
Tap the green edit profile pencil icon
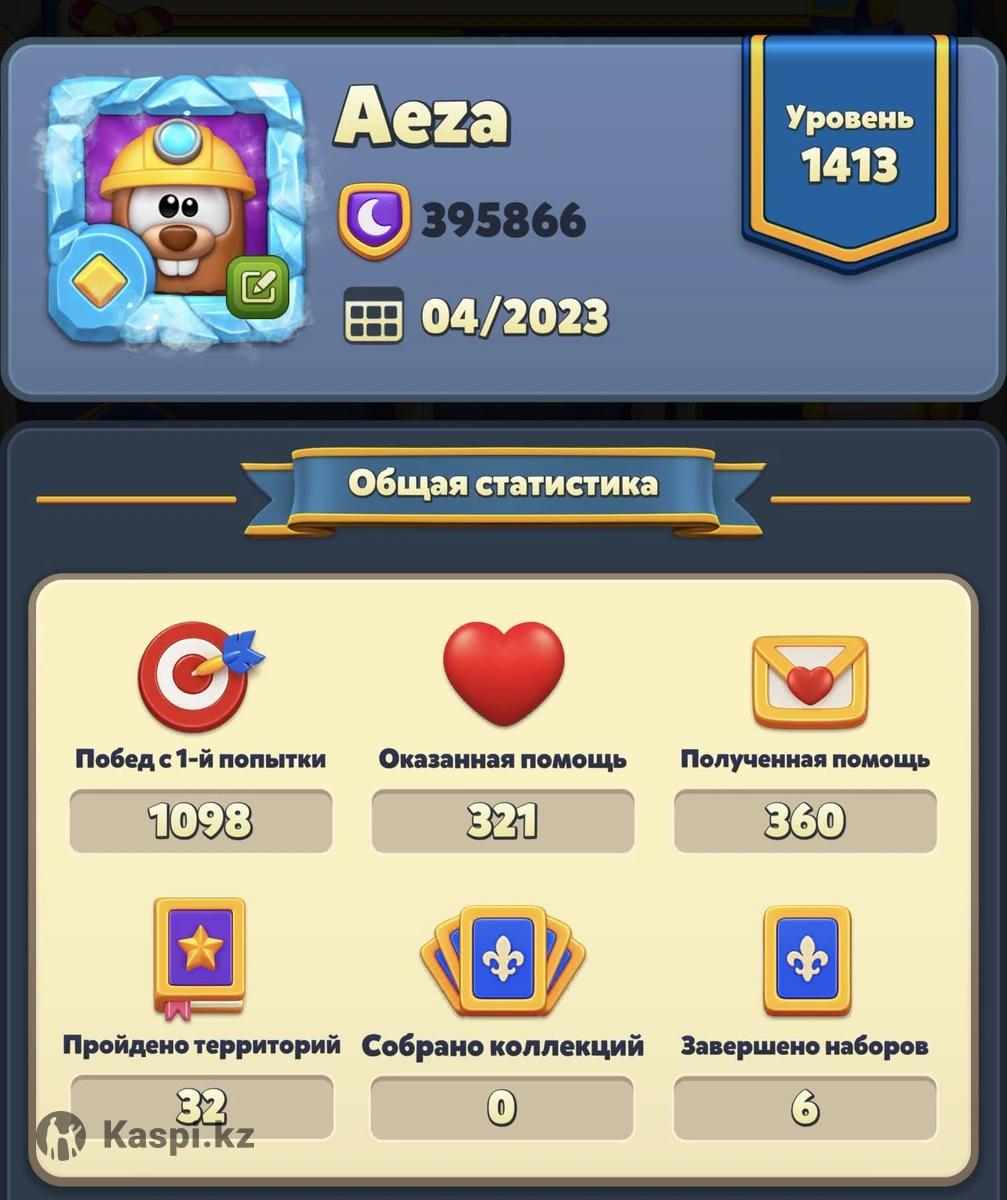click(x=258, y=287)
